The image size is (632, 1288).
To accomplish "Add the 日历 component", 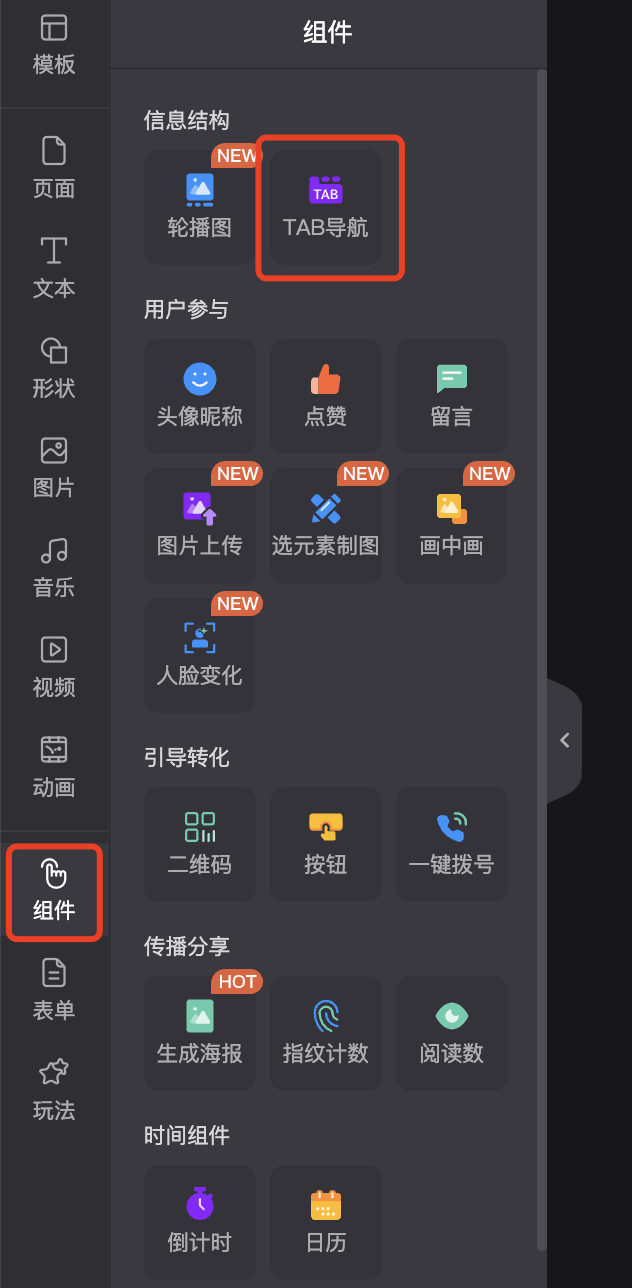I will 326,1222.
